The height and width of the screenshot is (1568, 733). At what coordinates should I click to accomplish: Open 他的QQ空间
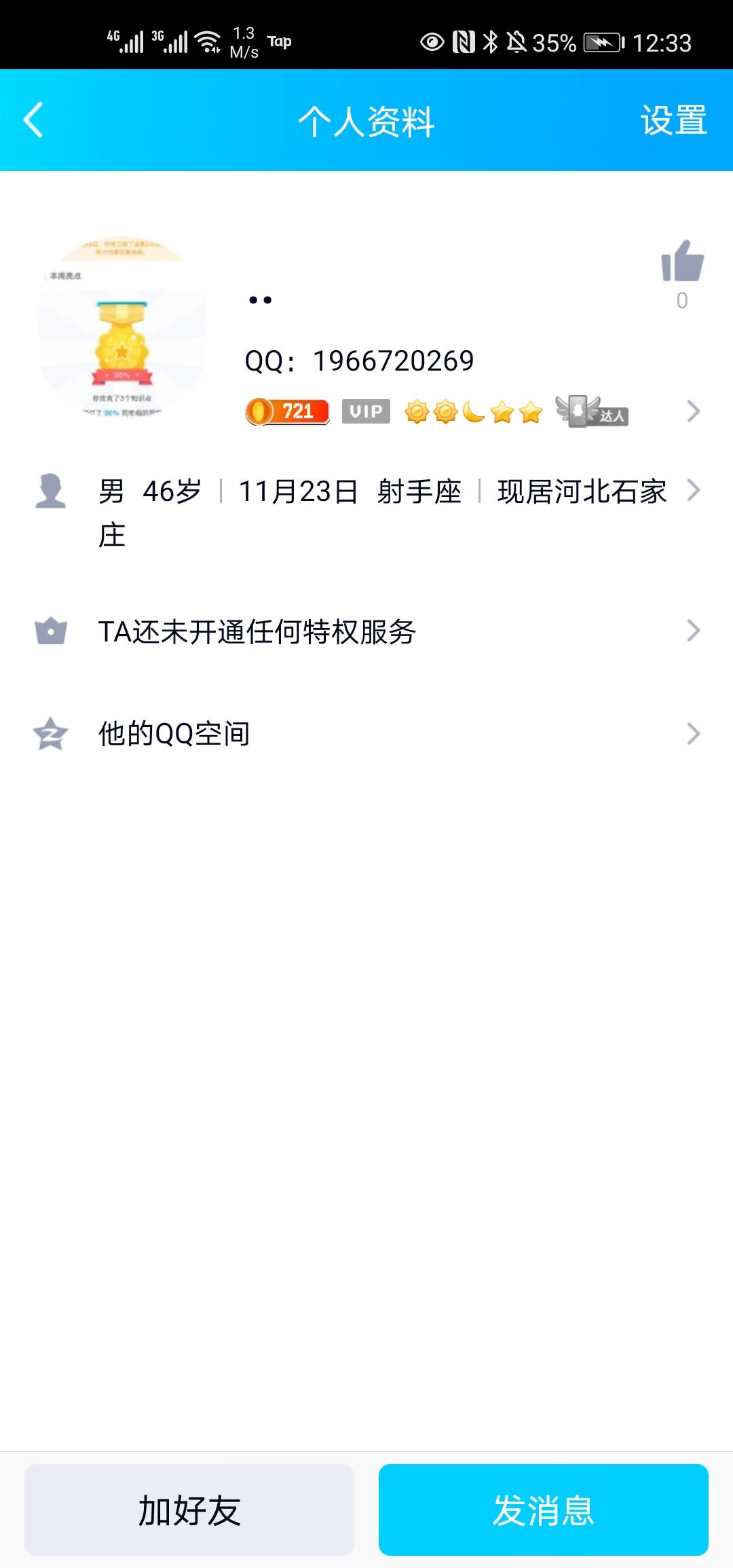(366, 734)
